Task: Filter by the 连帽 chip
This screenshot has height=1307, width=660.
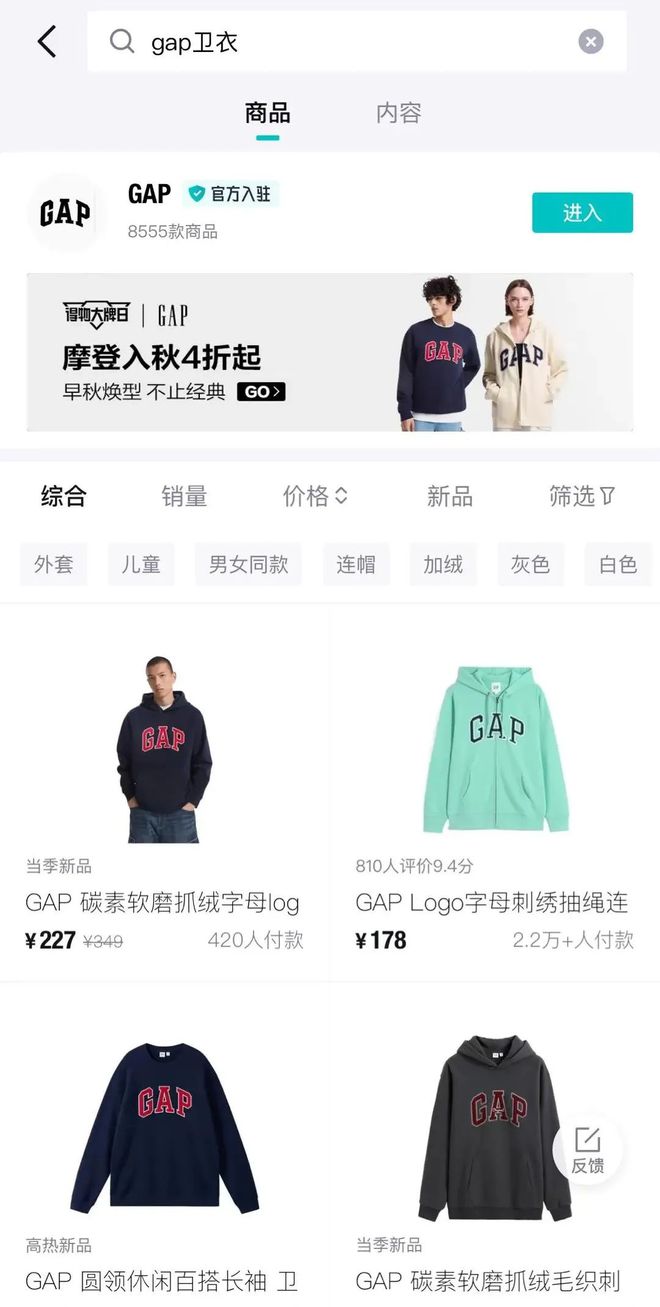Action: coord(356,565)
